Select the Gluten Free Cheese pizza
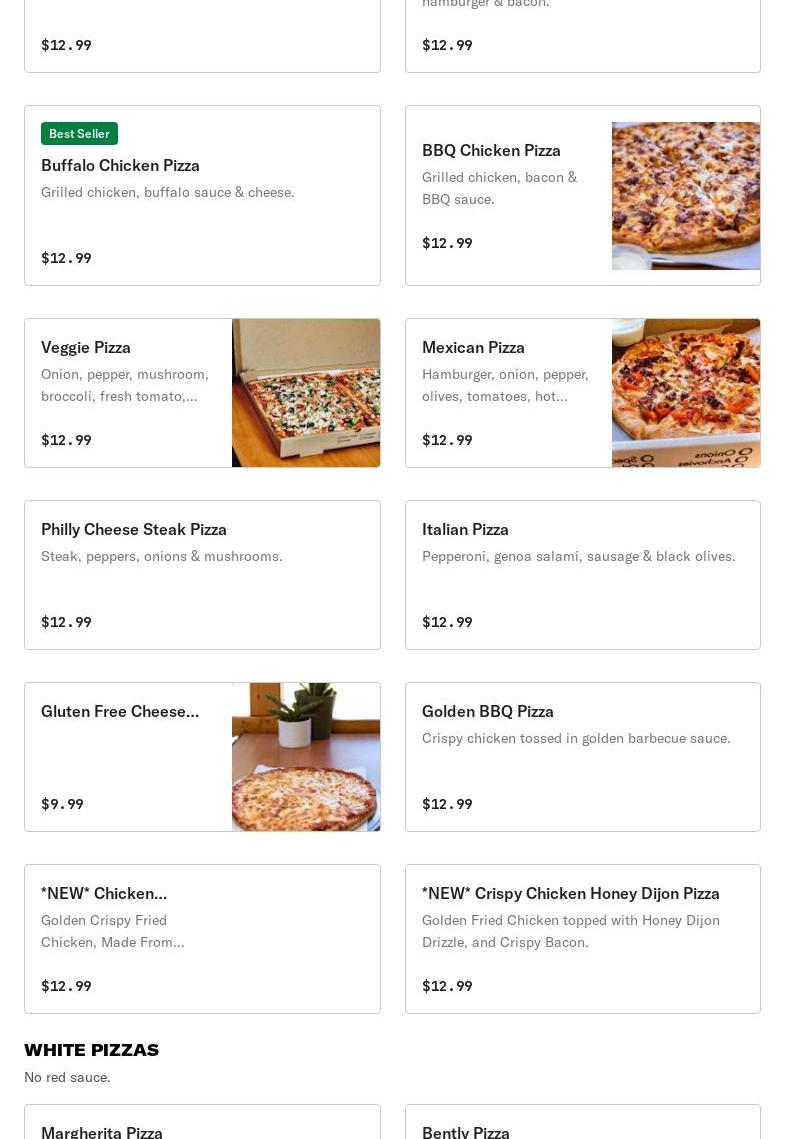 coord(202,757)
